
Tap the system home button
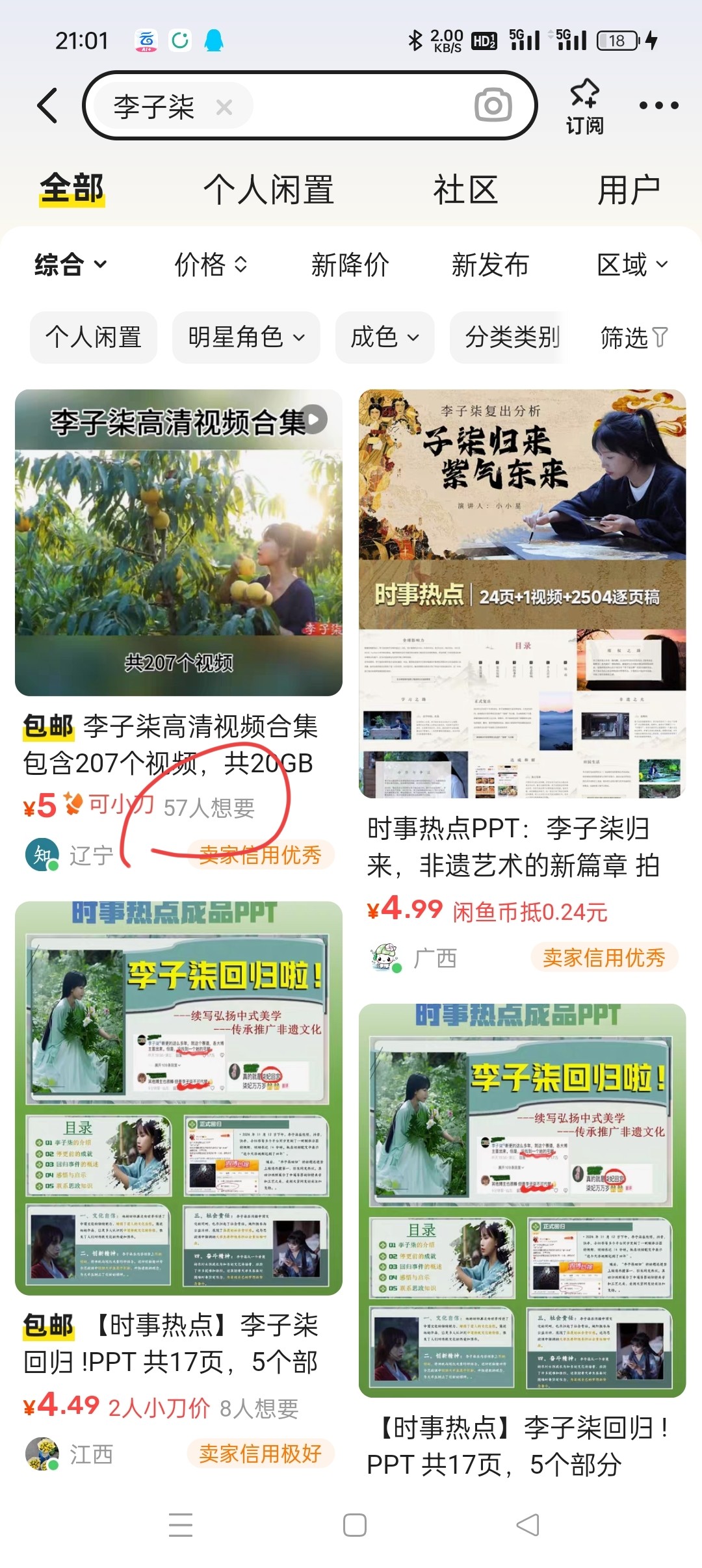354,1524
